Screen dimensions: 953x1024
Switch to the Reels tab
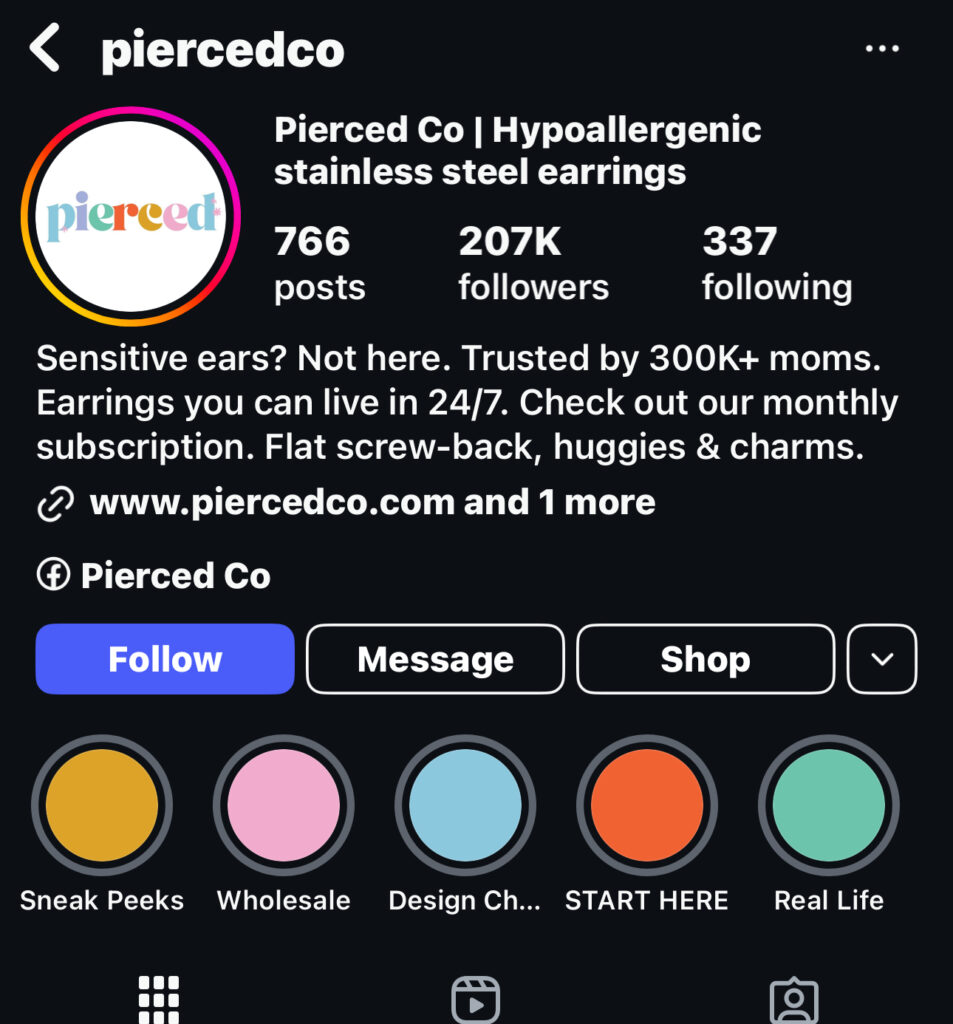(x=476, y=999)
